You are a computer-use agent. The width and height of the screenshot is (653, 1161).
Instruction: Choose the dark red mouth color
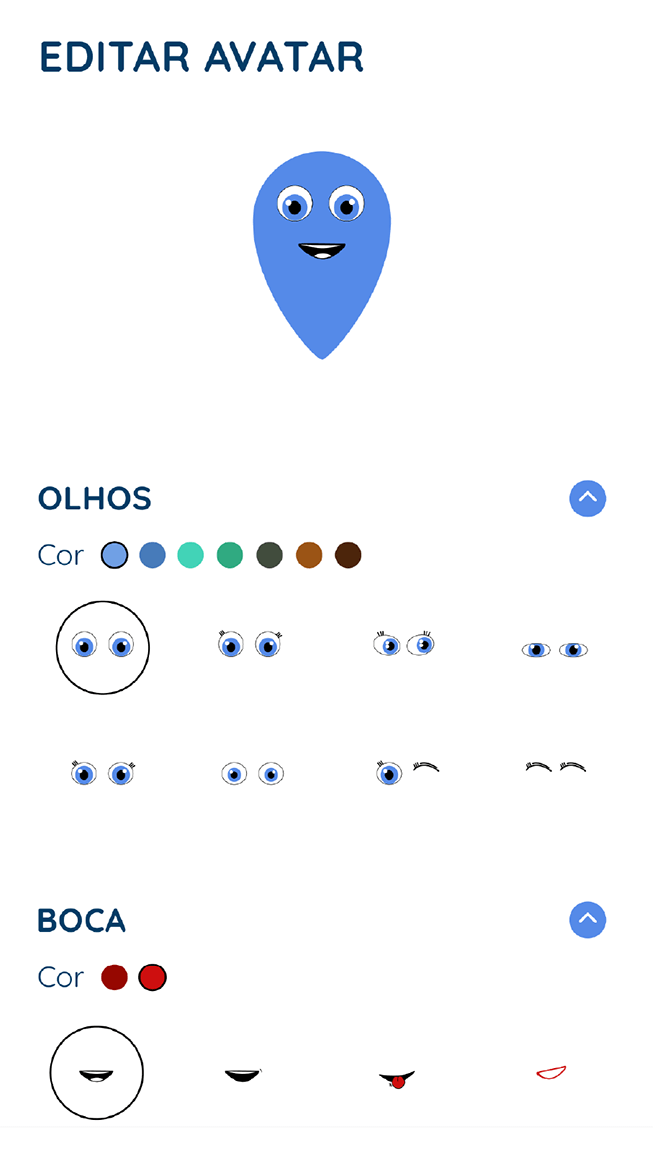(115, 977)
